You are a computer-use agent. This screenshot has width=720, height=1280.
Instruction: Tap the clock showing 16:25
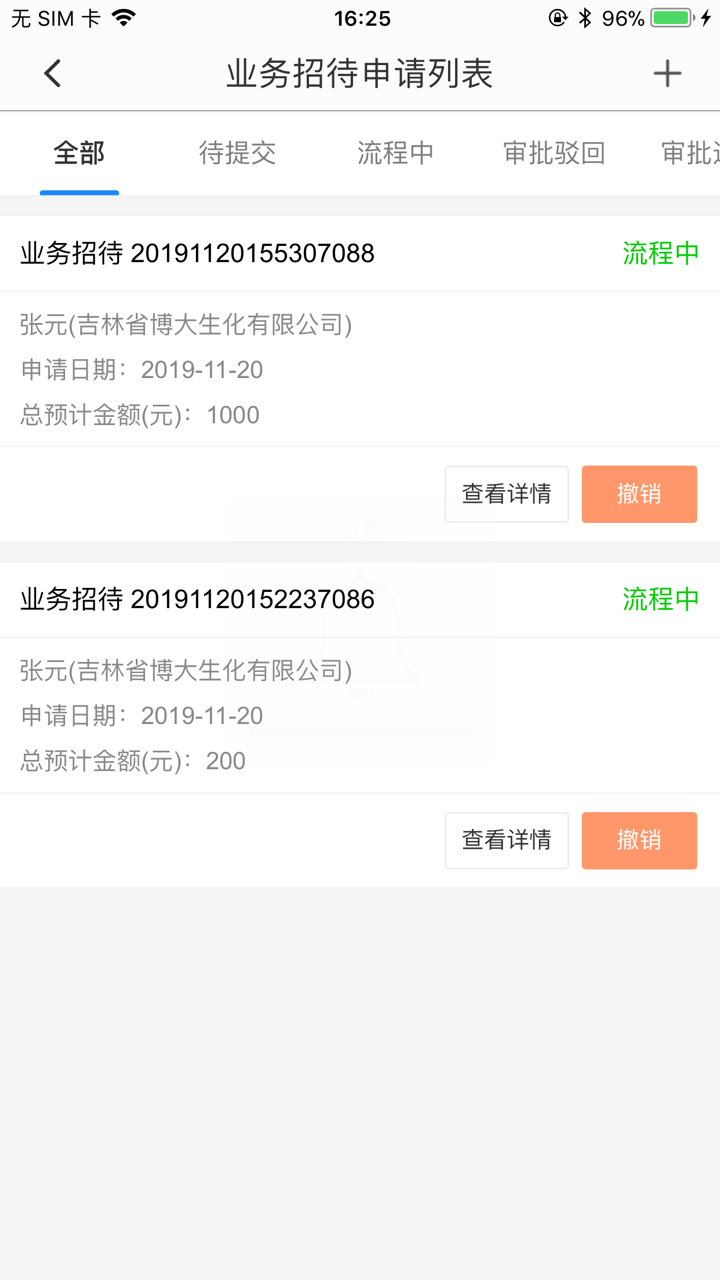coord(360,17)
